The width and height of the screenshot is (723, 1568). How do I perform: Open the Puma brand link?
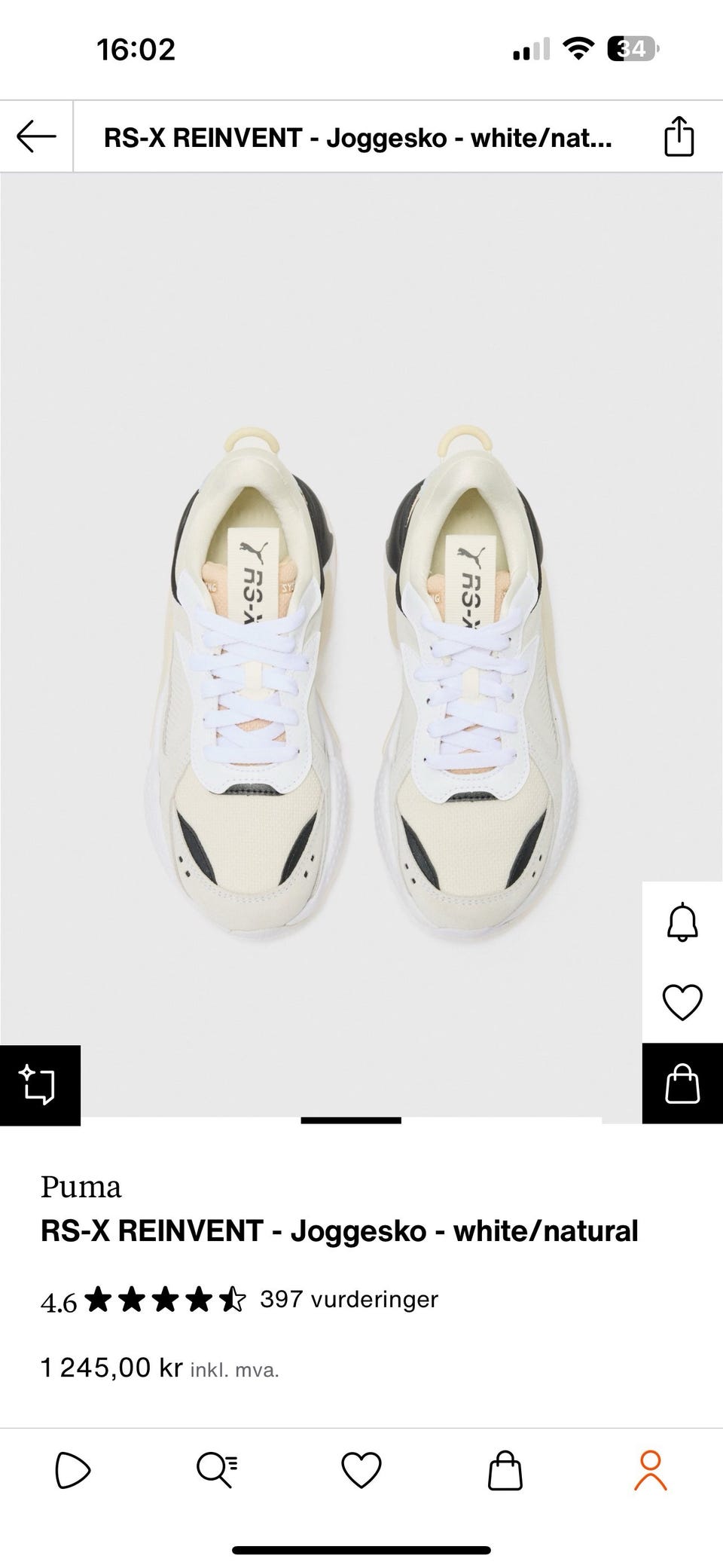point(81,1187)
